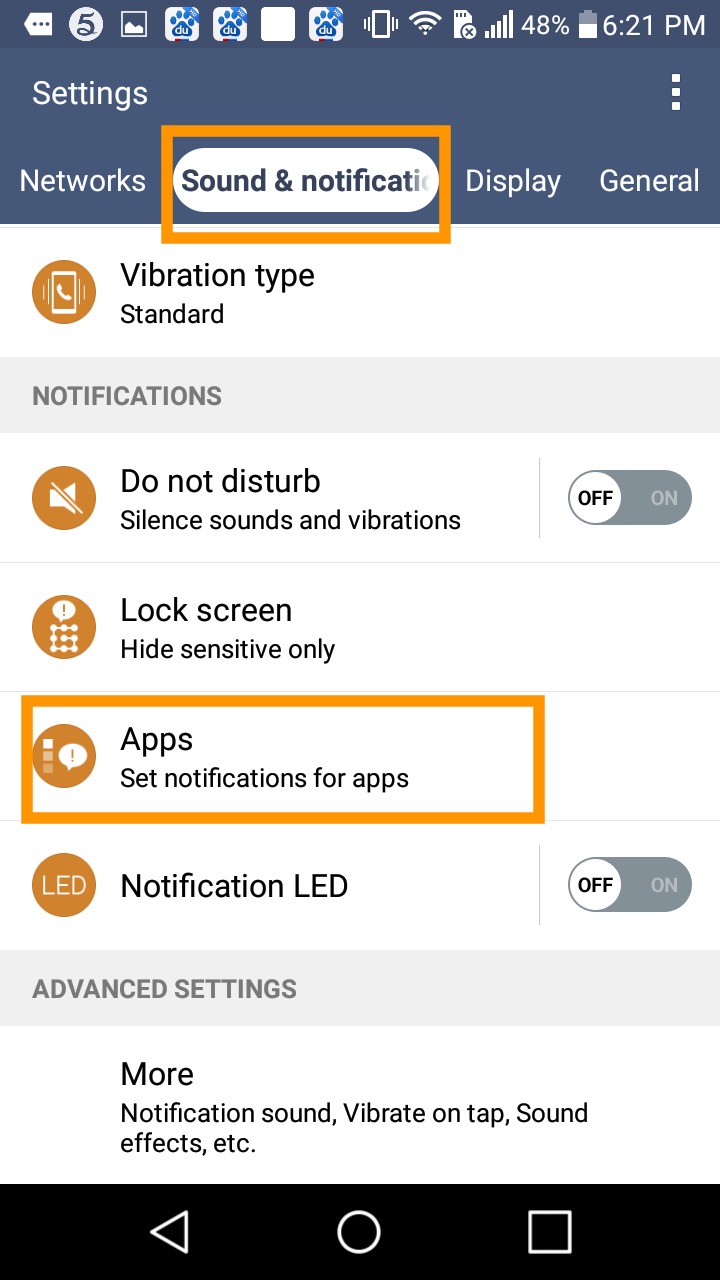The height and width of the screenshot is (1280, 720).
Task: Select the Sound & notification tab
Action: tap(306, 181)
